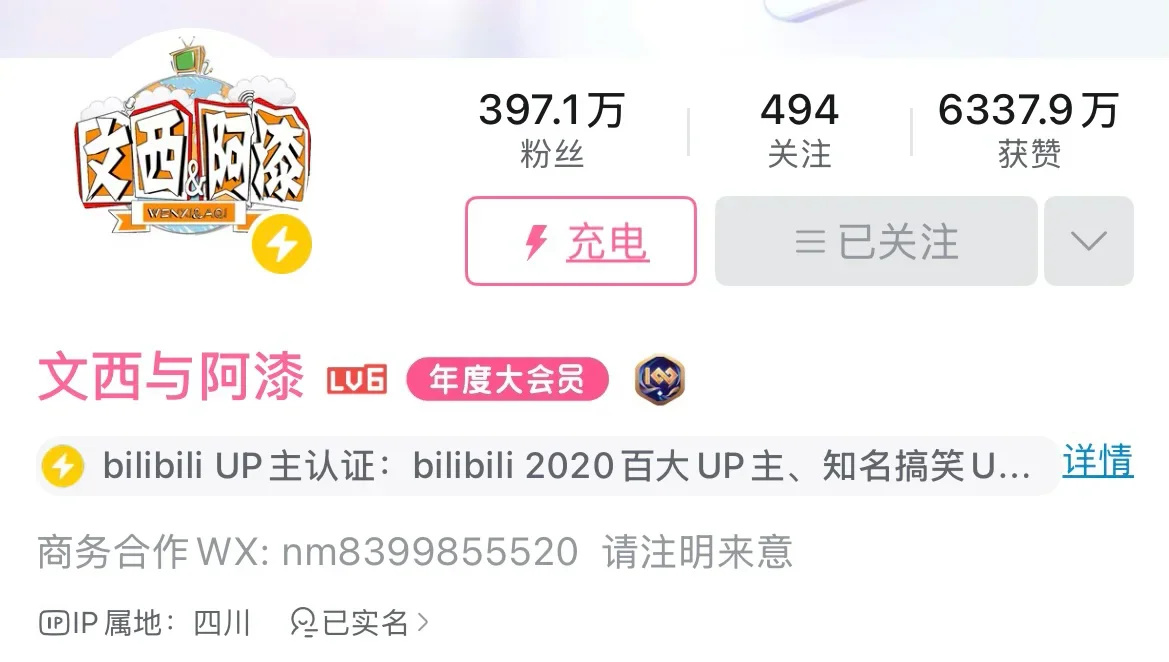Open the 397.1万 粉丝 followers list
The width and height of the screenshot is (1169, 662).
551,130
